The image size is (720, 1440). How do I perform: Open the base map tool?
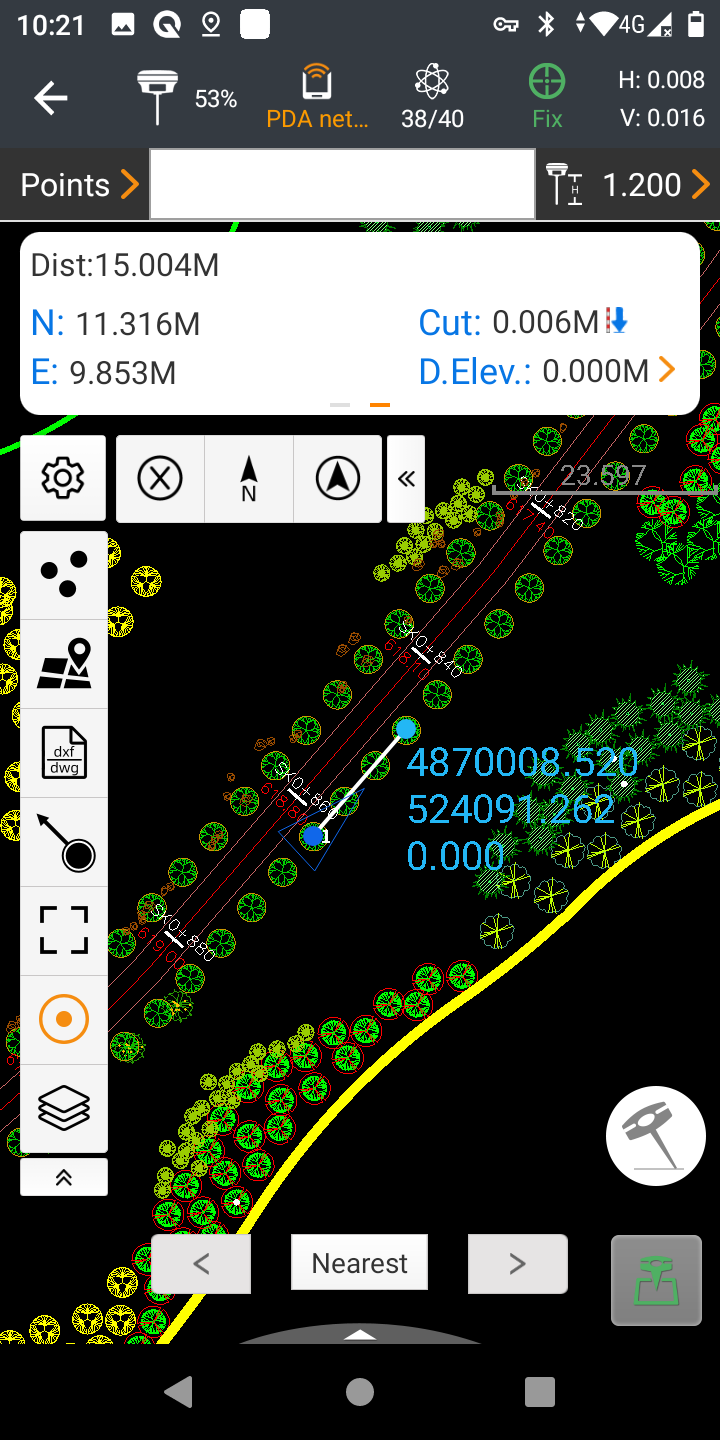pos(64,664)
